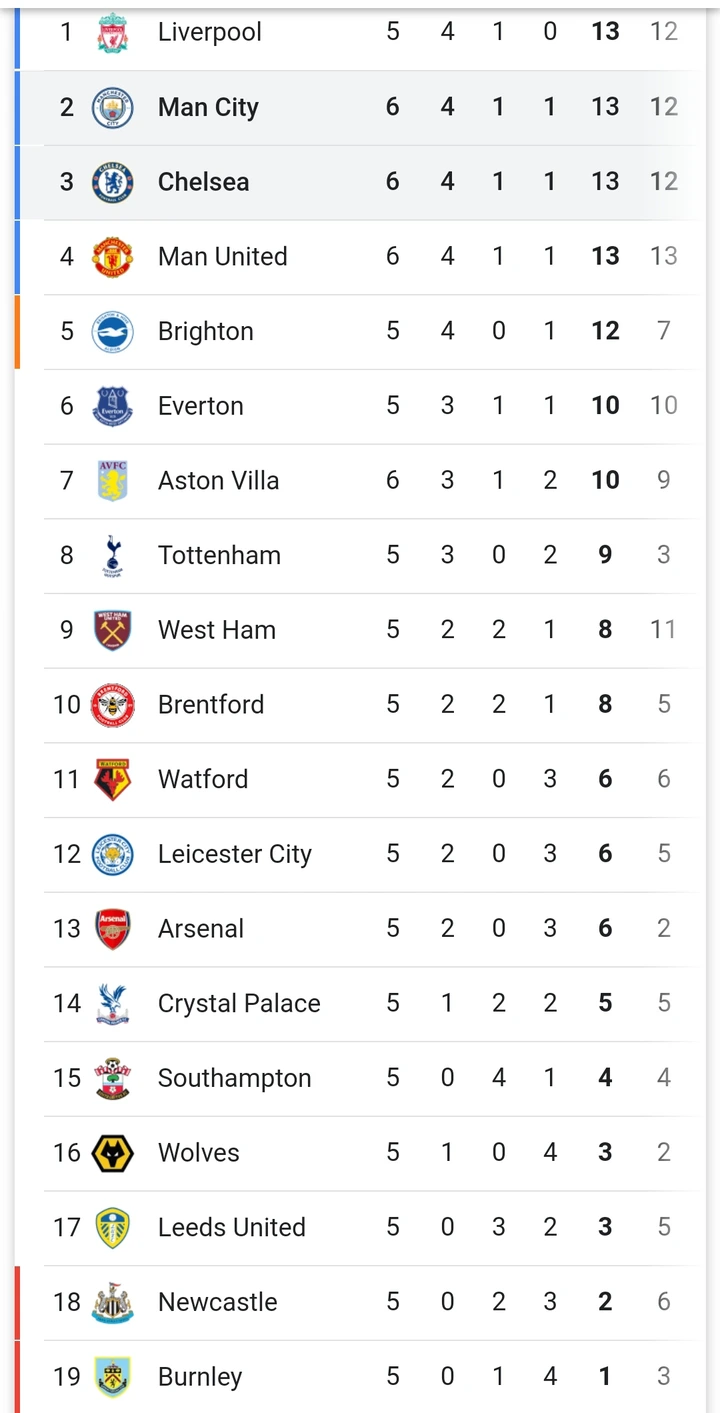Open the Liverpool team row
This screenshot has width=720, height=1413.
coord(360,33)
